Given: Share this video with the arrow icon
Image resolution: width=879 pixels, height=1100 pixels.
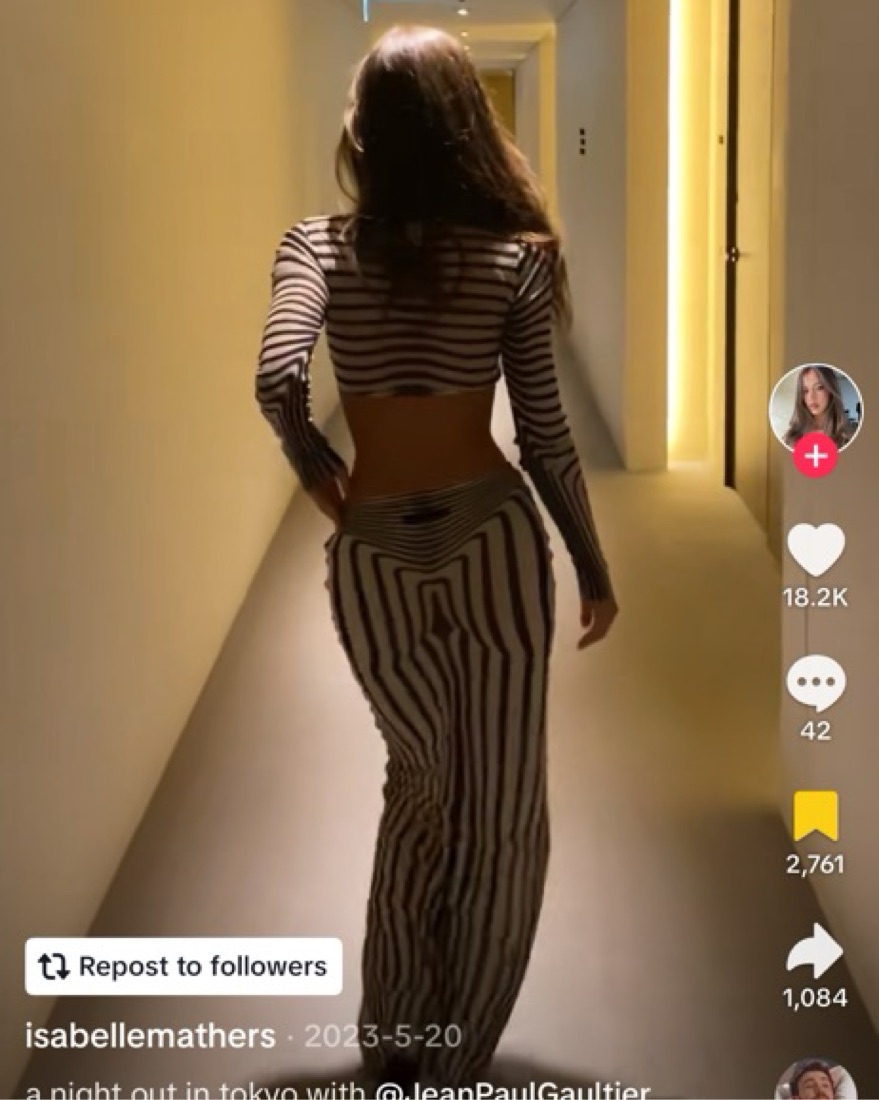Looking at the screenshot, I should 815,950.
